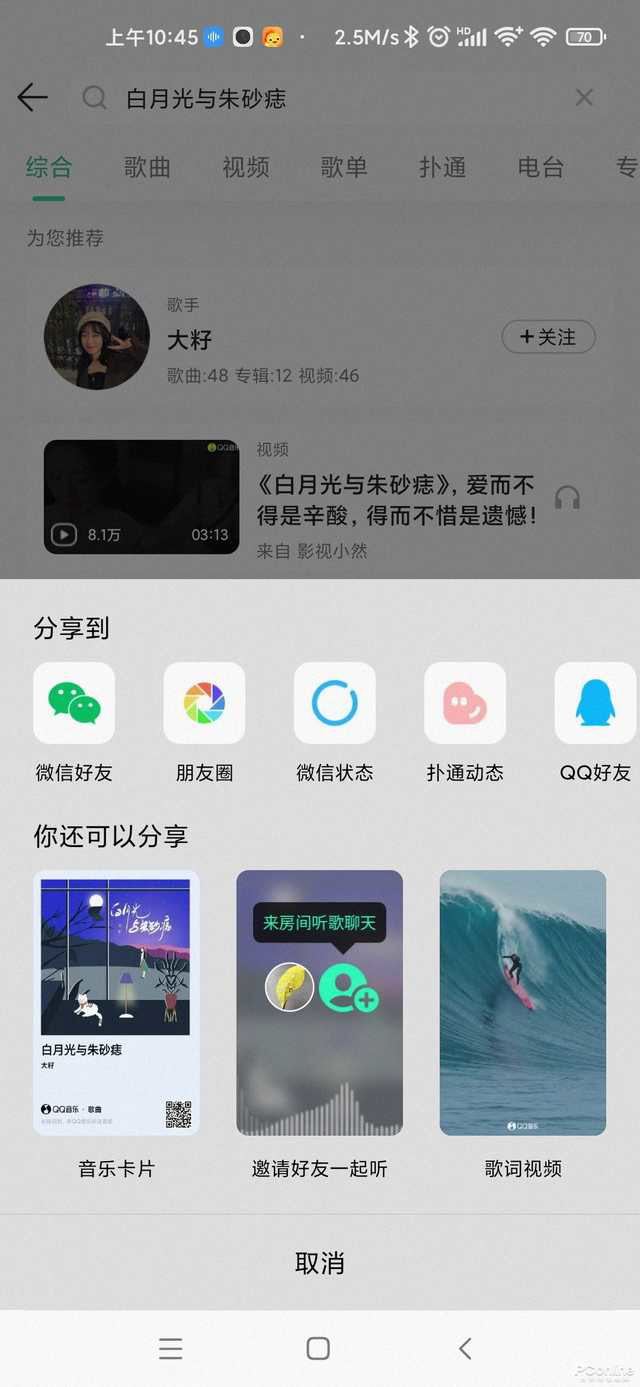The image size is (640, 1387).
Task: Tap 取消 to dismiss the share sheet
Action: pyautogui.click(x=320, y=1263)
